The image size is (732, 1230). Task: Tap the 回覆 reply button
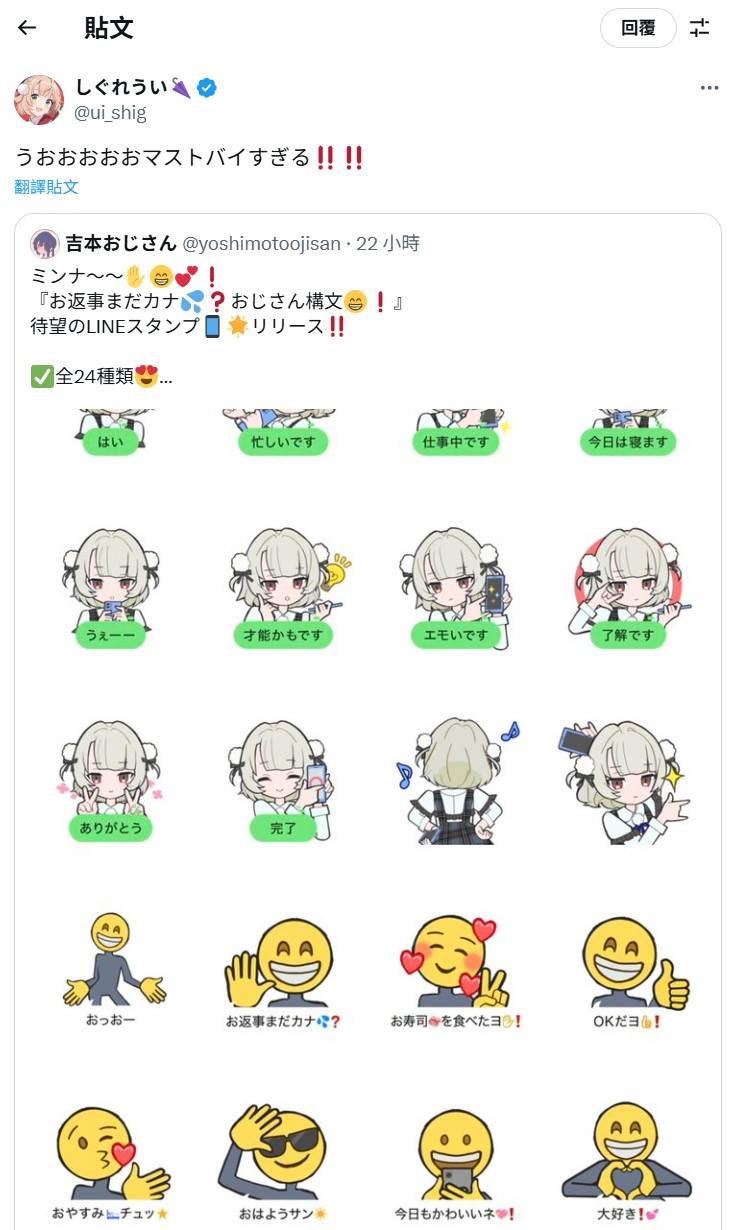tap(638, 28)
